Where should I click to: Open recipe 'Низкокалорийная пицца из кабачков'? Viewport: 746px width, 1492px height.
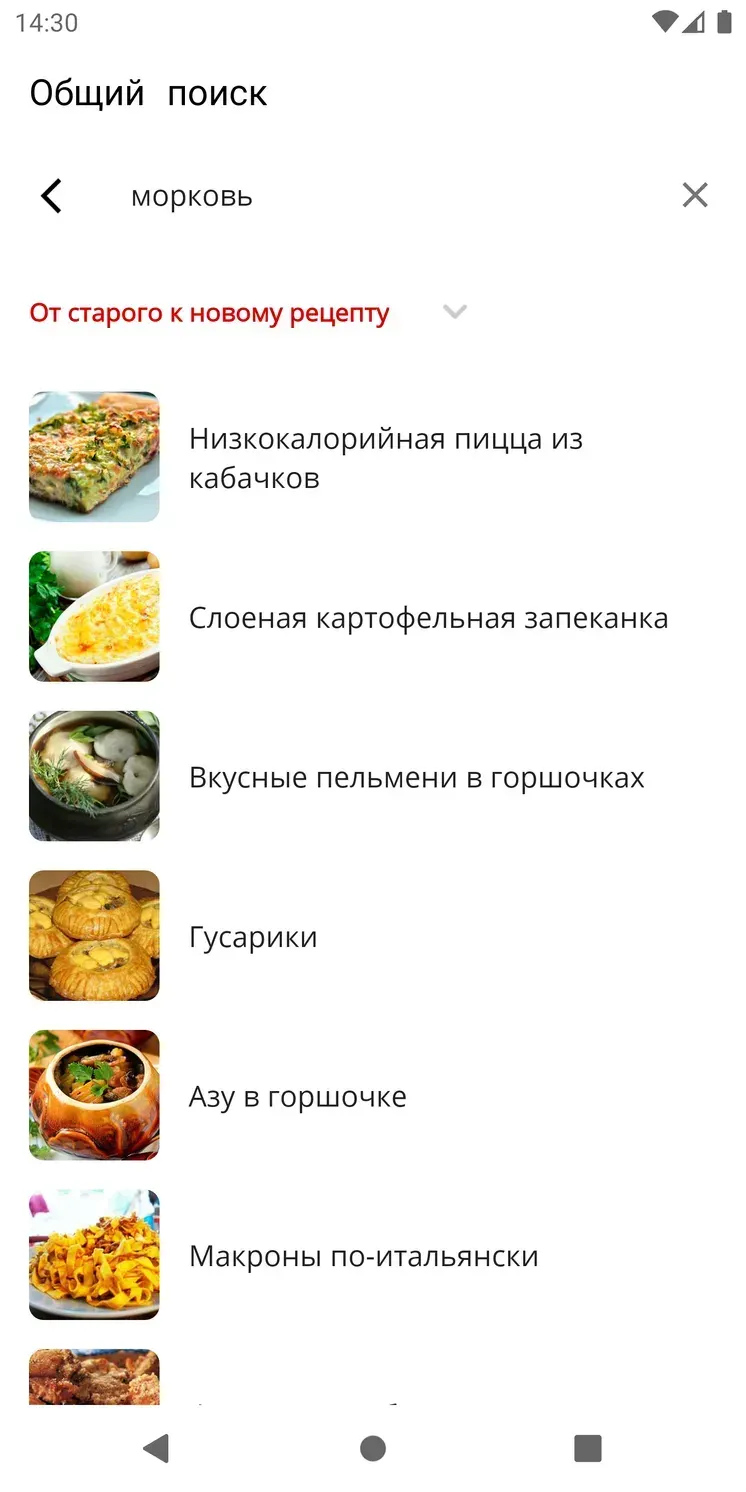pyautogui.click(x=386, y=457)
